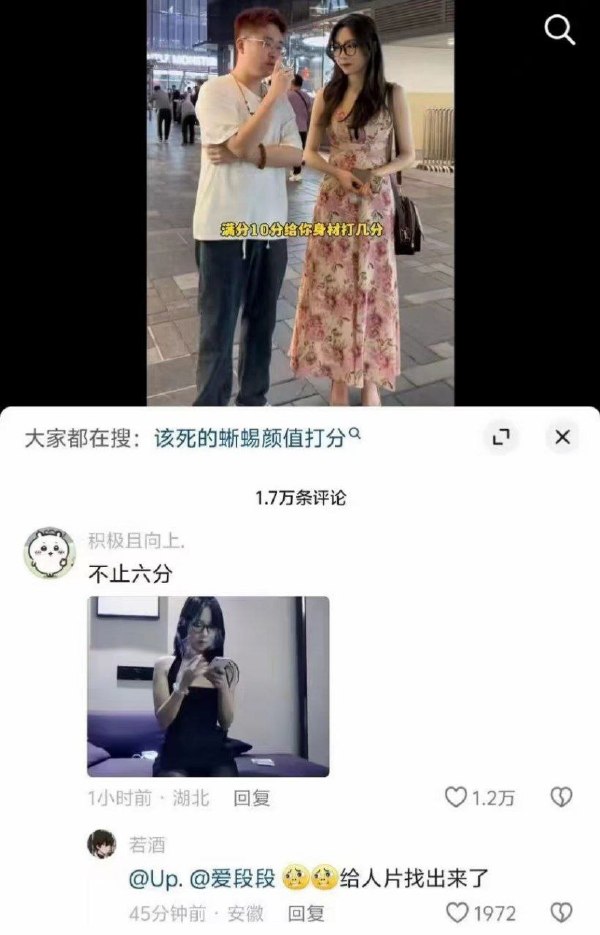This screenshot has height=935, width=600.
Task: Expand the comments panel to full screen
Action: (501, 438)
